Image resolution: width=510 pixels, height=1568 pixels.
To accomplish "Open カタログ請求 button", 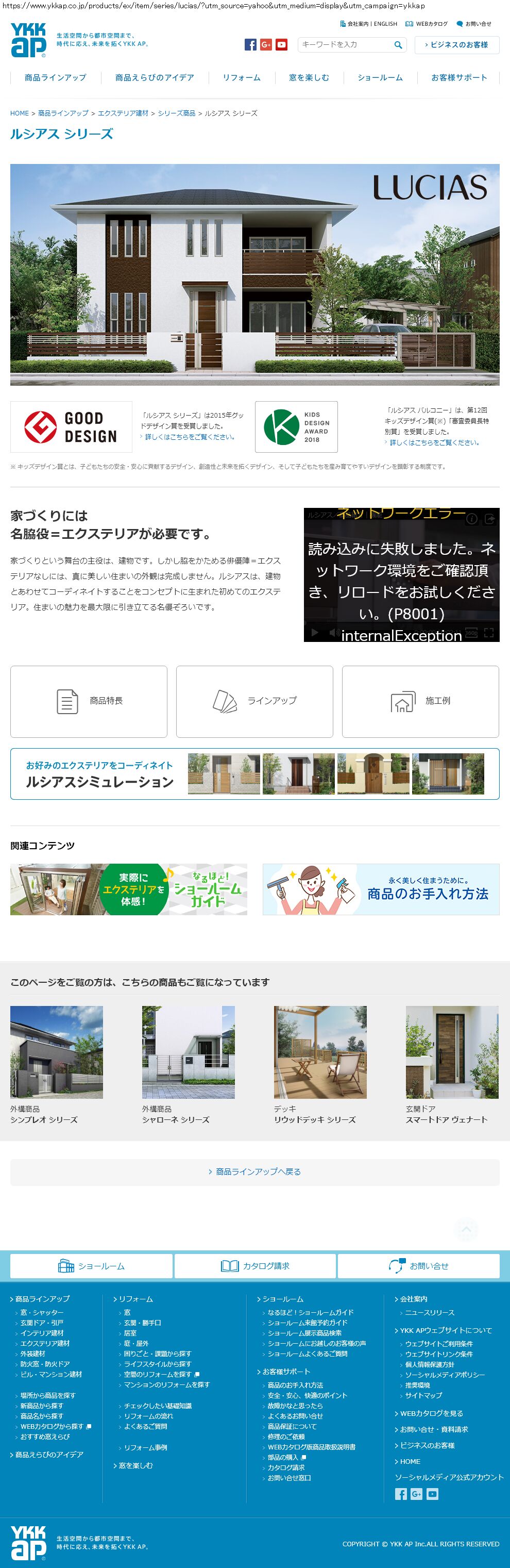I will [x=254, y=1265].
